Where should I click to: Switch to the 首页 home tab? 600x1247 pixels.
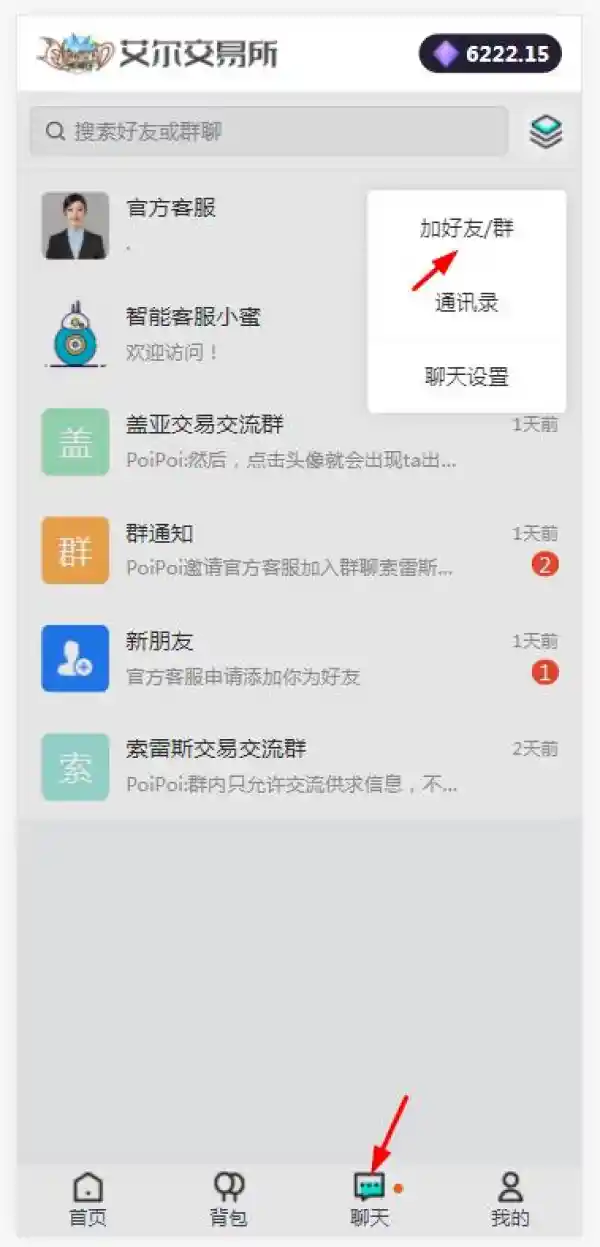pyautogui.click(x=88, y=1199)
